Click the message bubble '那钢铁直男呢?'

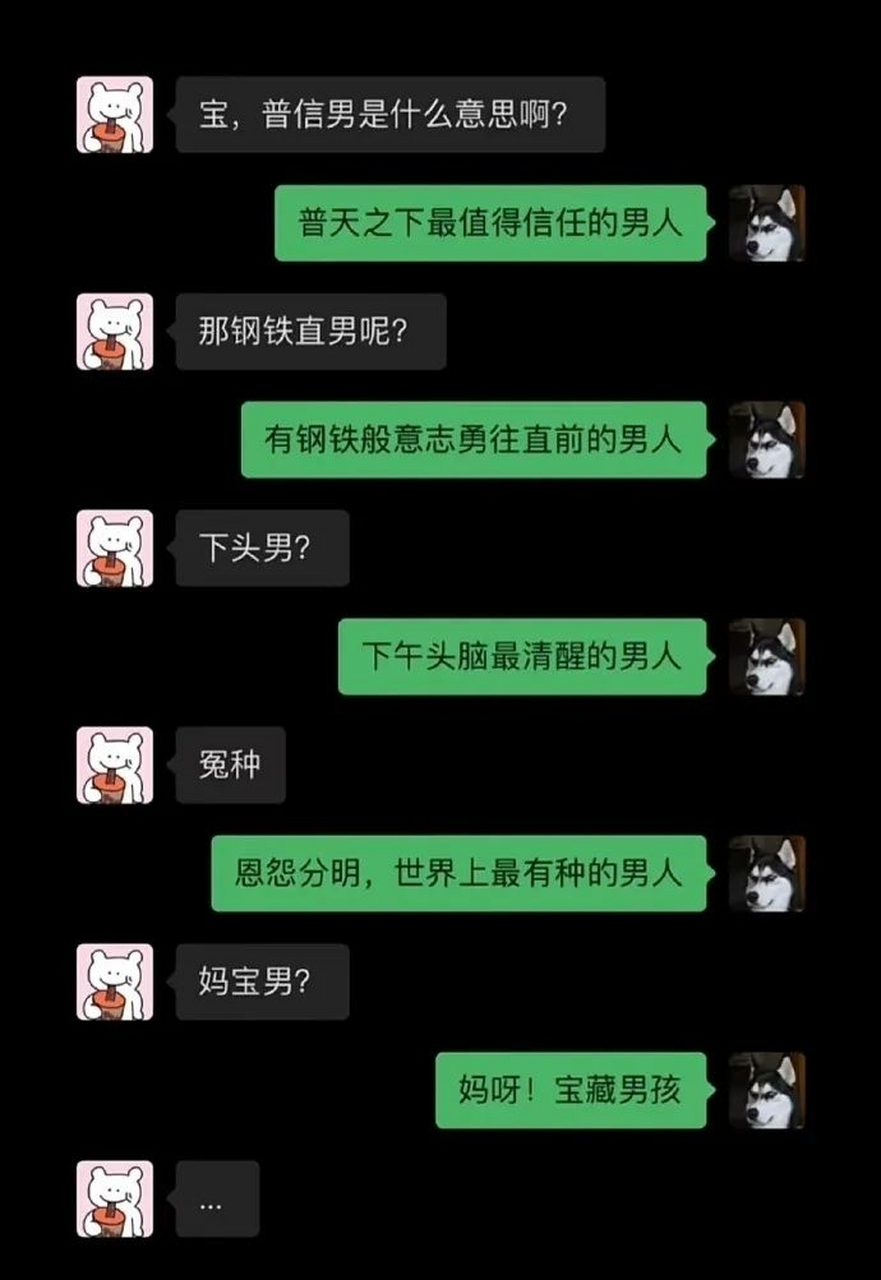(x=310, y=332)
